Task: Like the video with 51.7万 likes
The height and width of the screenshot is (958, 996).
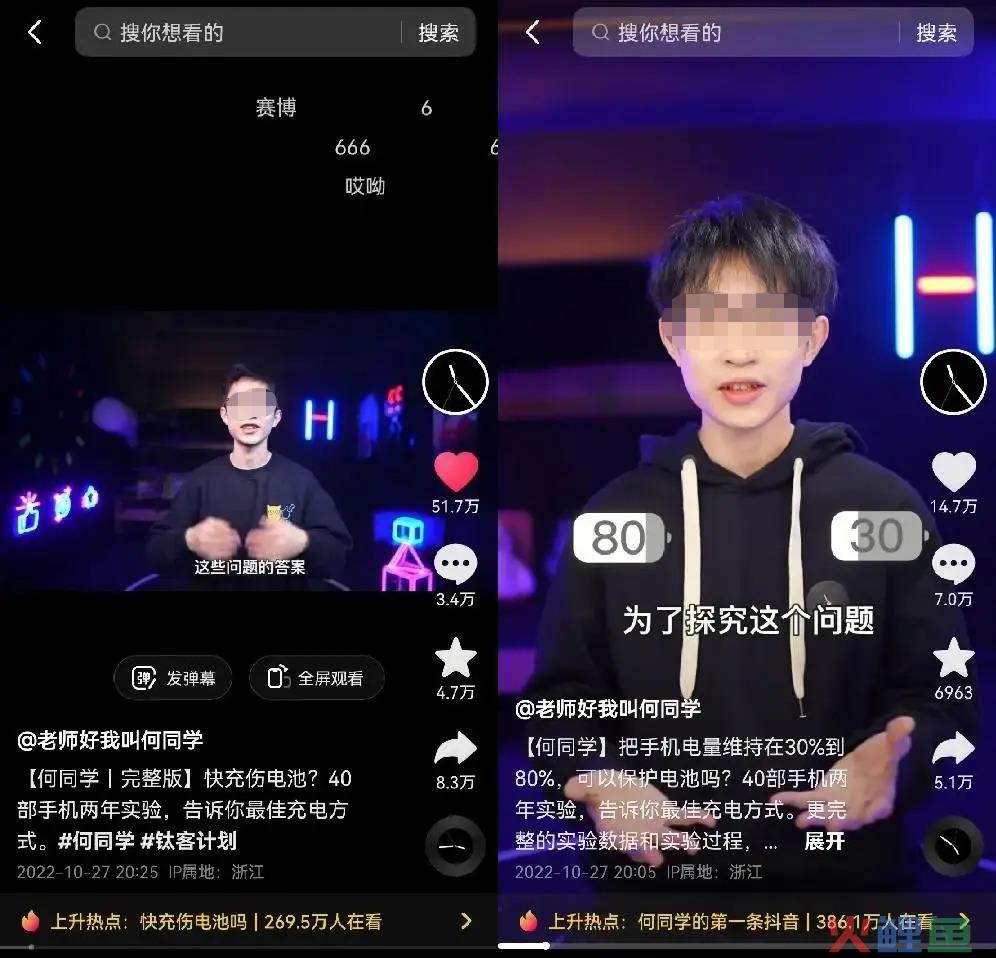Action: point(456,472)
